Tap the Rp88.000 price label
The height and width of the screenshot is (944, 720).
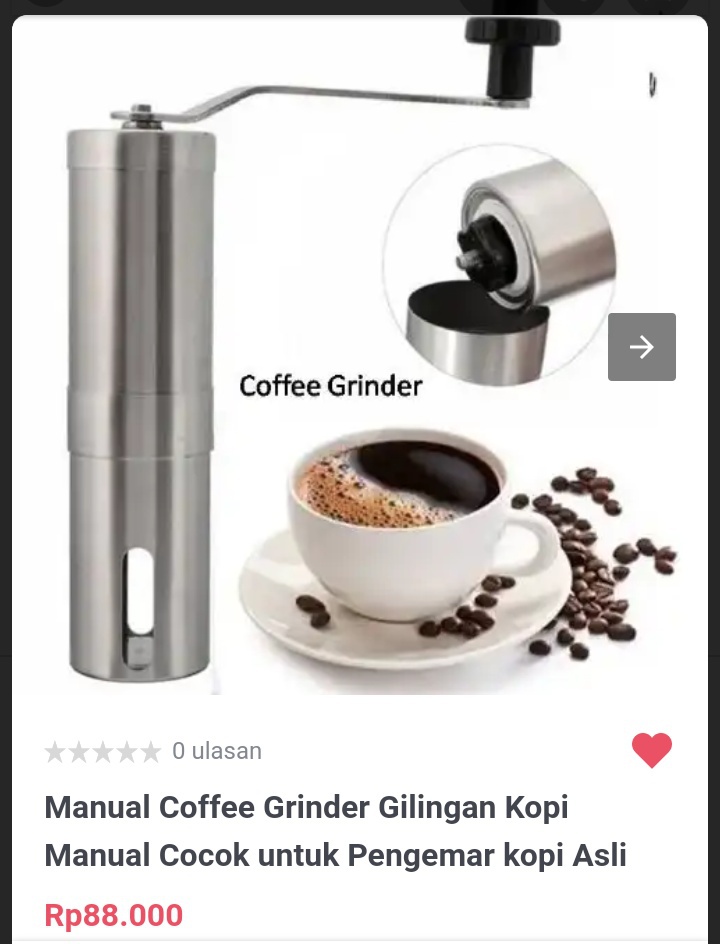coord(113,915)
